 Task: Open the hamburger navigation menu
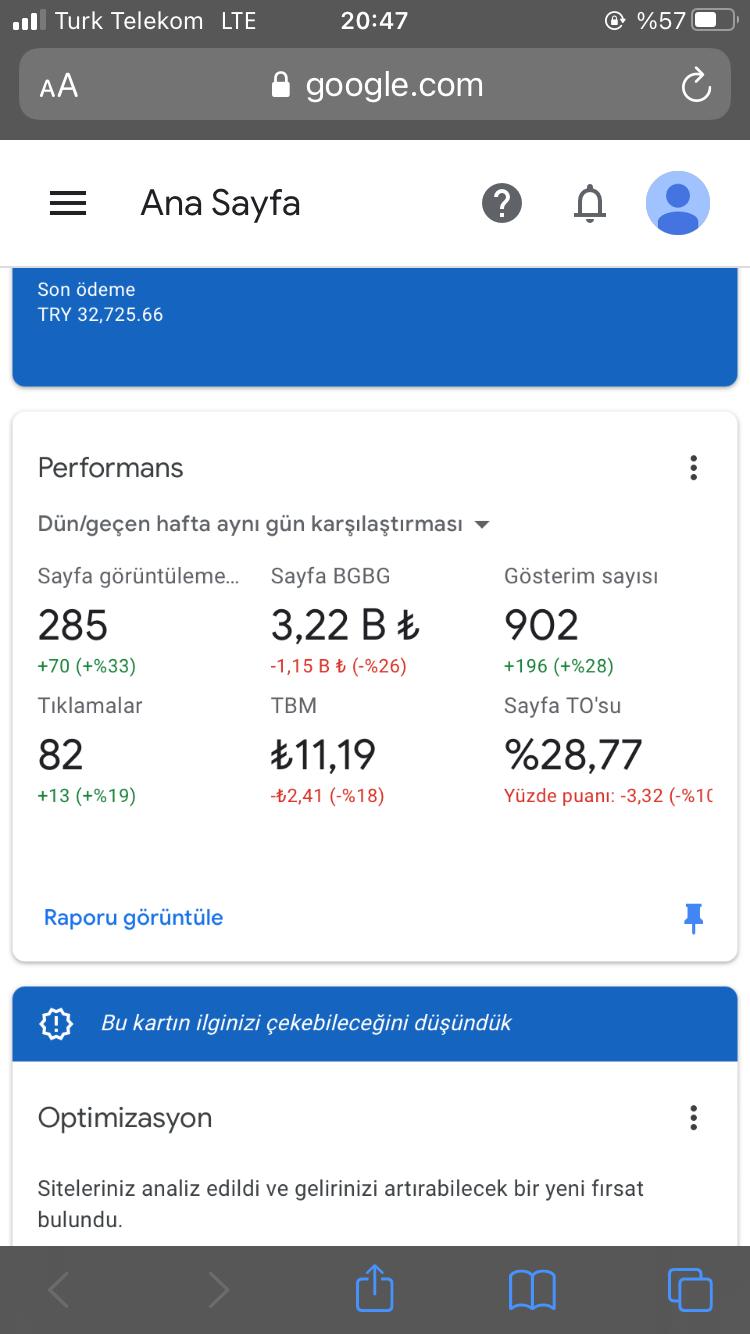[x=68, y=203]
